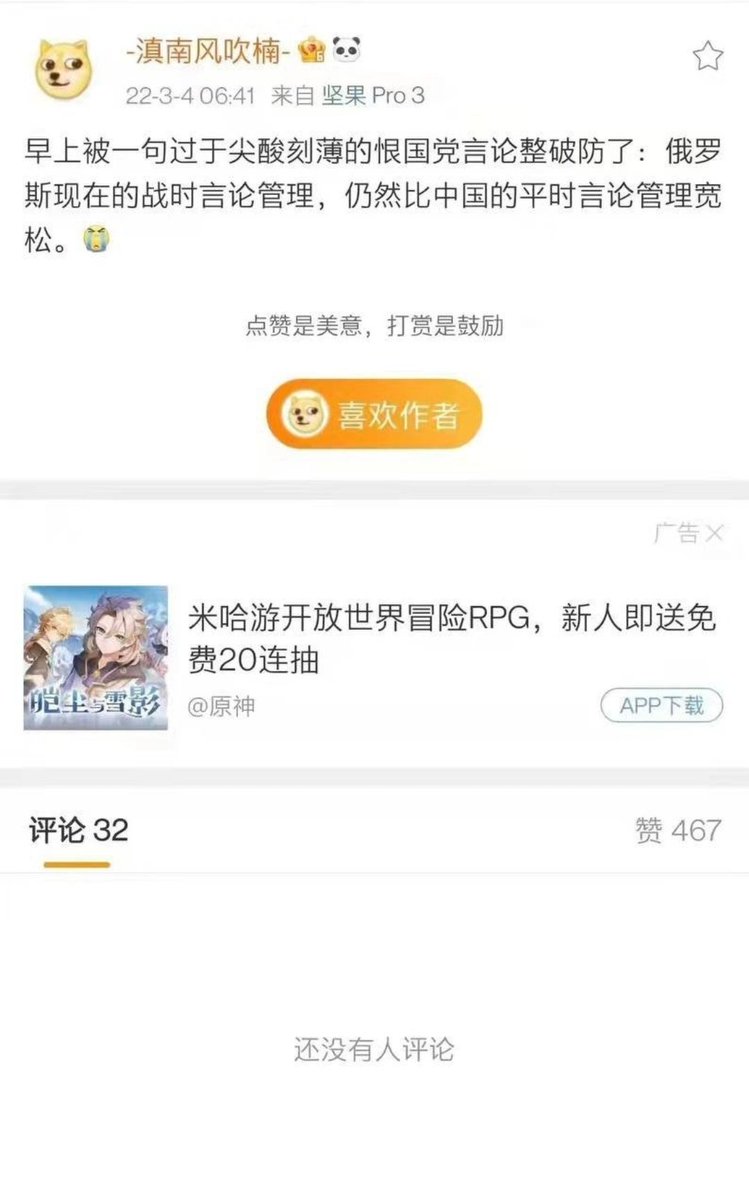Download the app via APP下载
This screenshot has height=1200, width=749.
point(661,706)
